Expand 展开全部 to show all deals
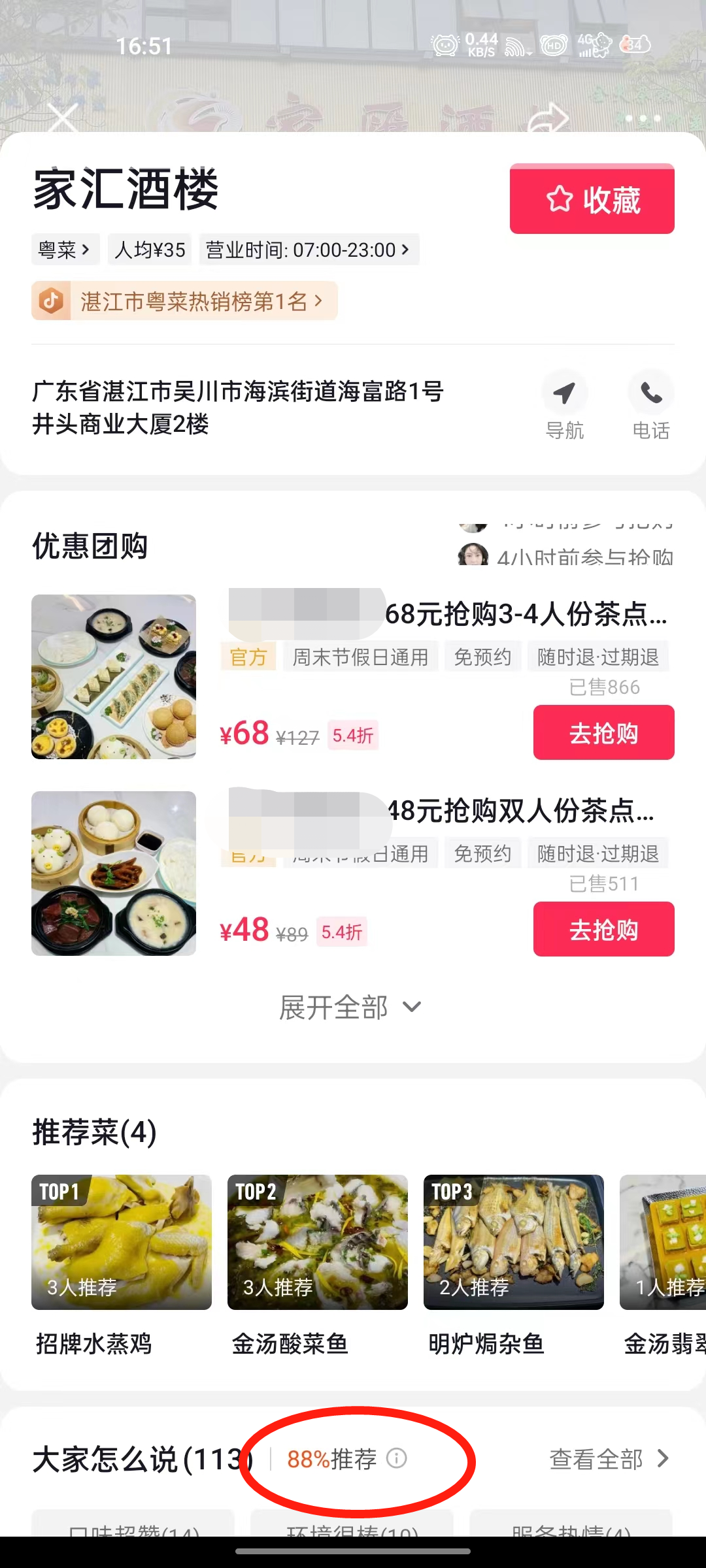 tap(351, 1007)
